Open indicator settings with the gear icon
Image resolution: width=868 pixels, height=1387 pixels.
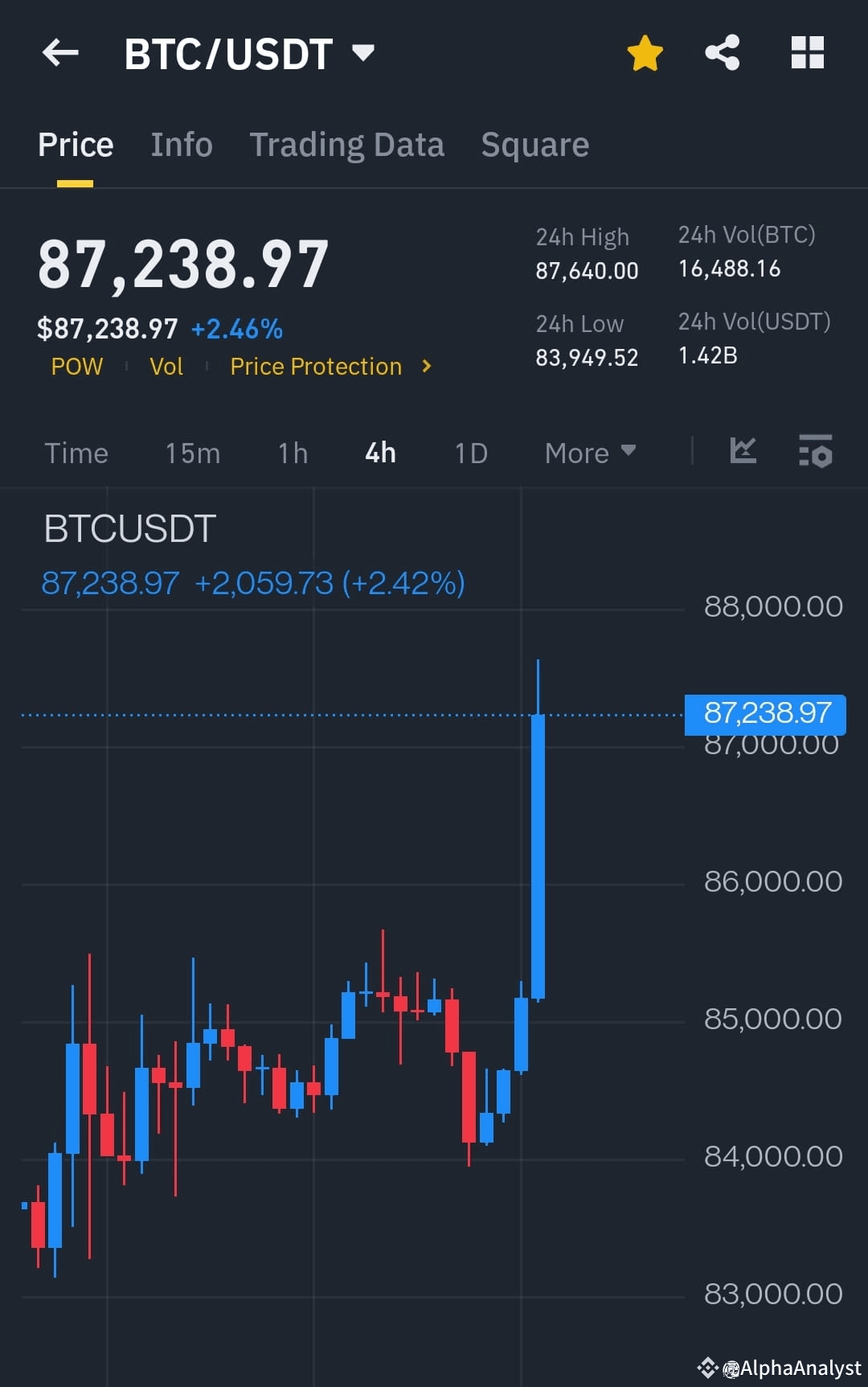pyautogui.click(x=815, y=452)
